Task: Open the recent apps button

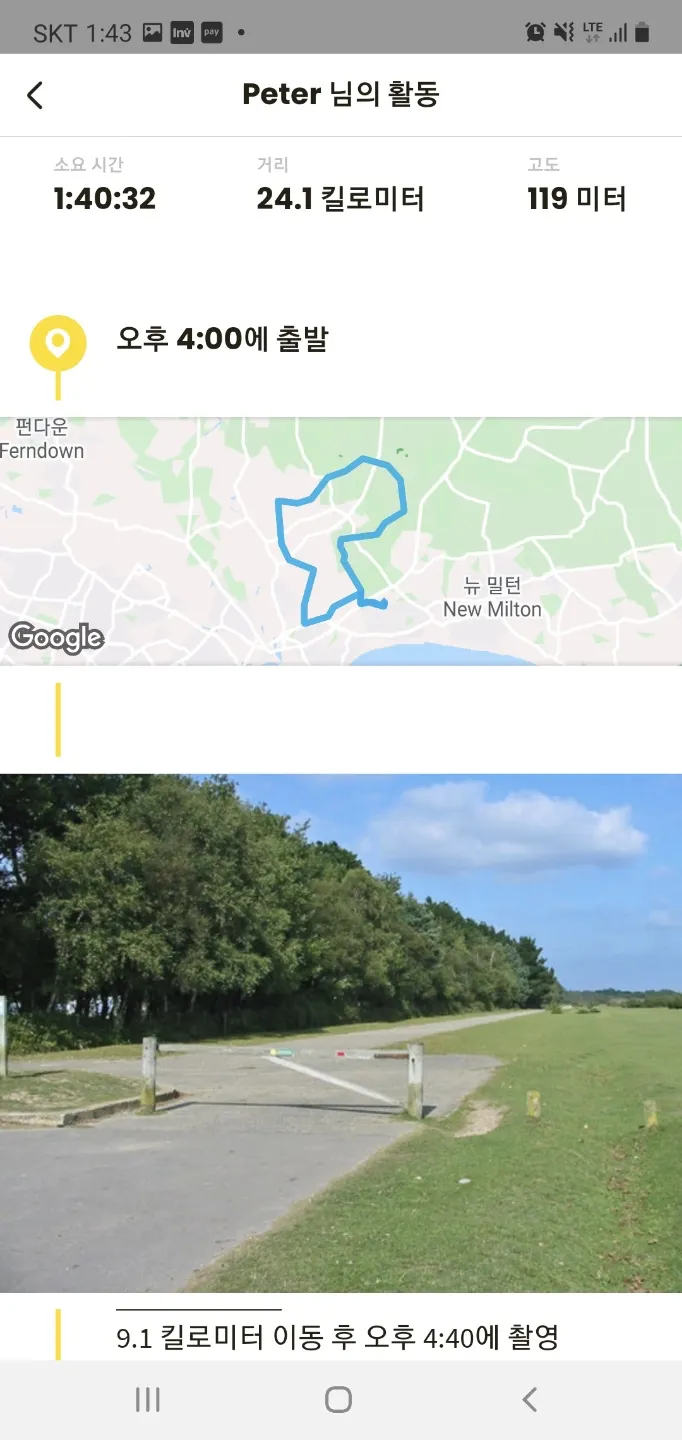Action: coord(148,1400)
